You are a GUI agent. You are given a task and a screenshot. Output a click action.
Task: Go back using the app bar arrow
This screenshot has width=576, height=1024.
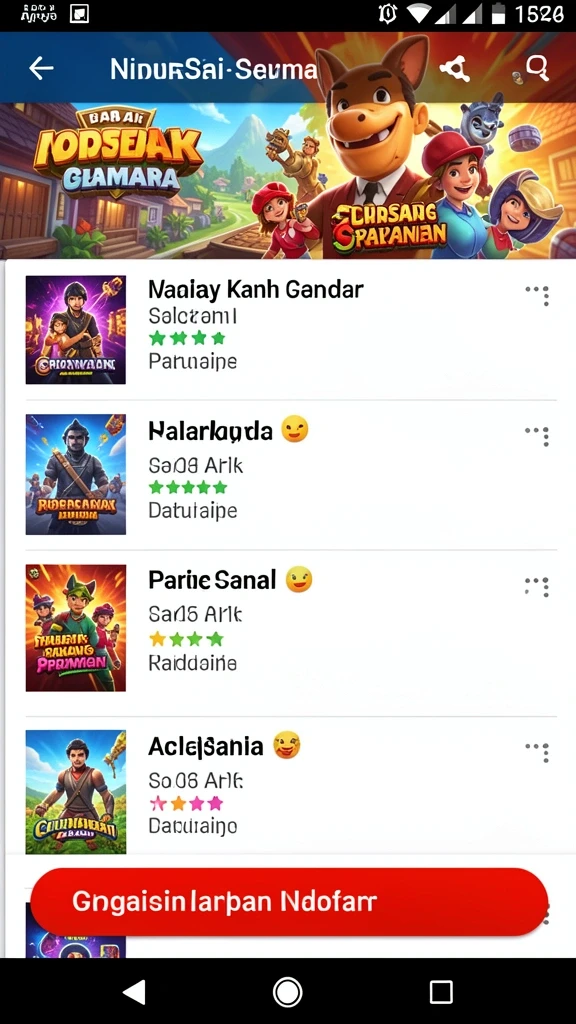click(x=41, y=68)
